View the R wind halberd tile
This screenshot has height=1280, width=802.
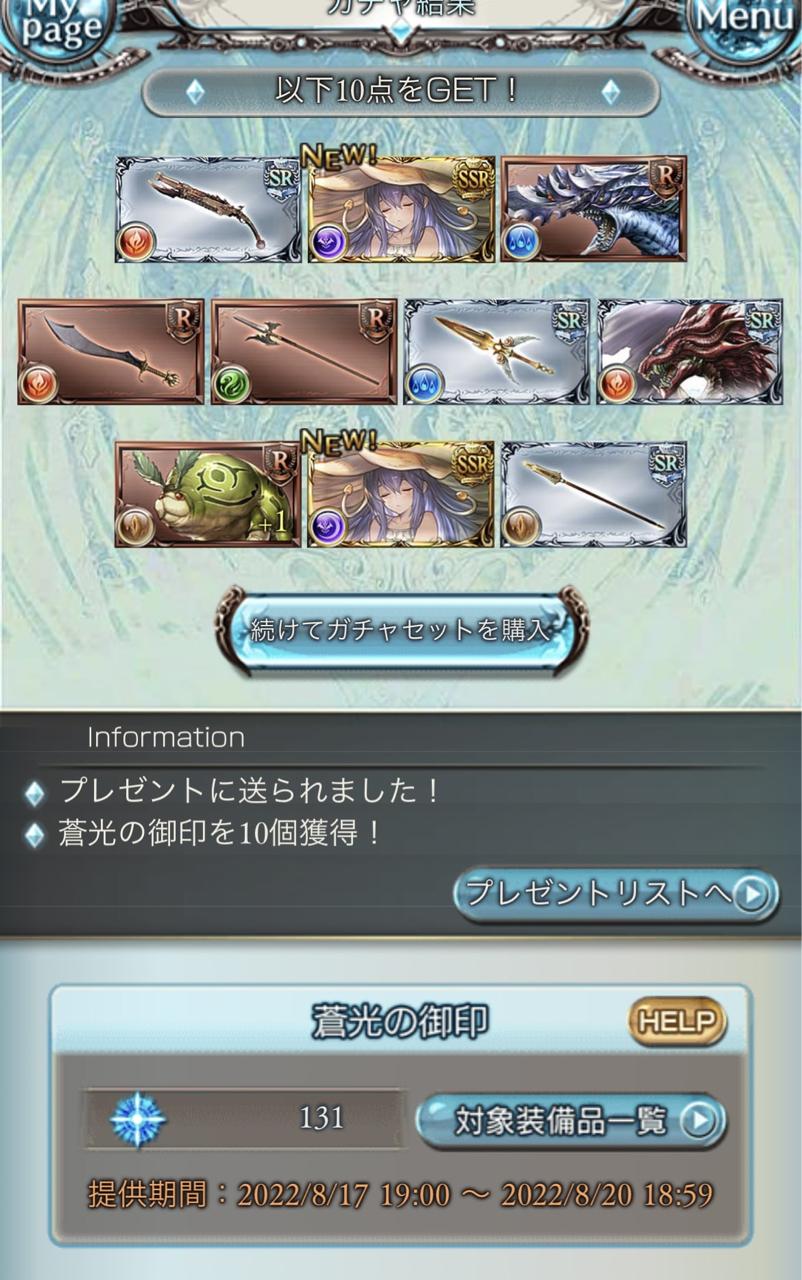click(304, 352)
